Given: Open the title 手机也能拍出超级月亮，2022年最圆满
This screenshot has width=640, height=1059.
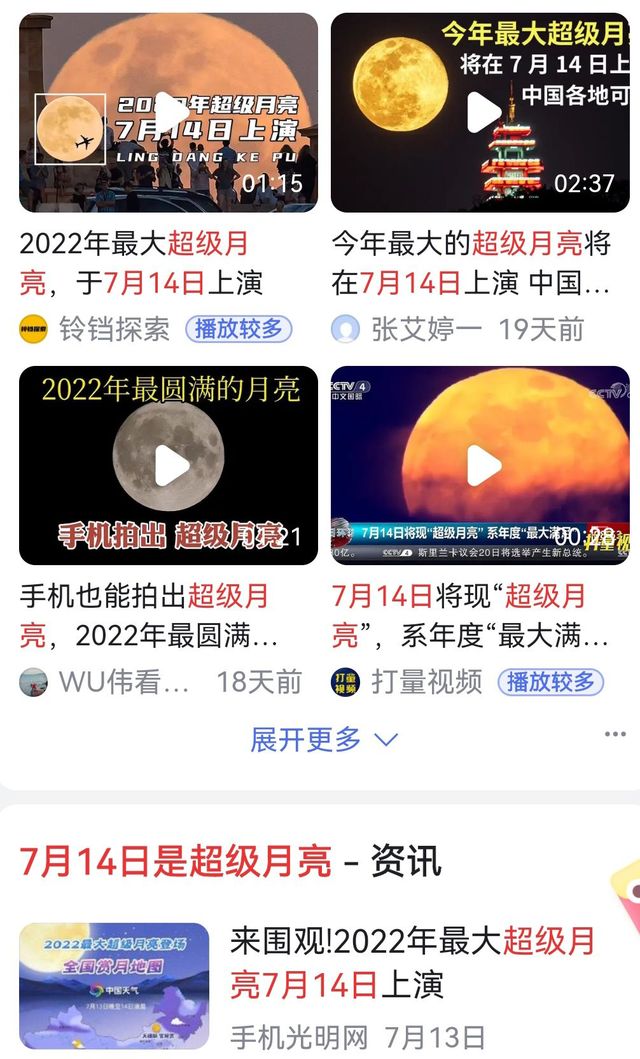Looking at the screenshot, I should (150, 616).
